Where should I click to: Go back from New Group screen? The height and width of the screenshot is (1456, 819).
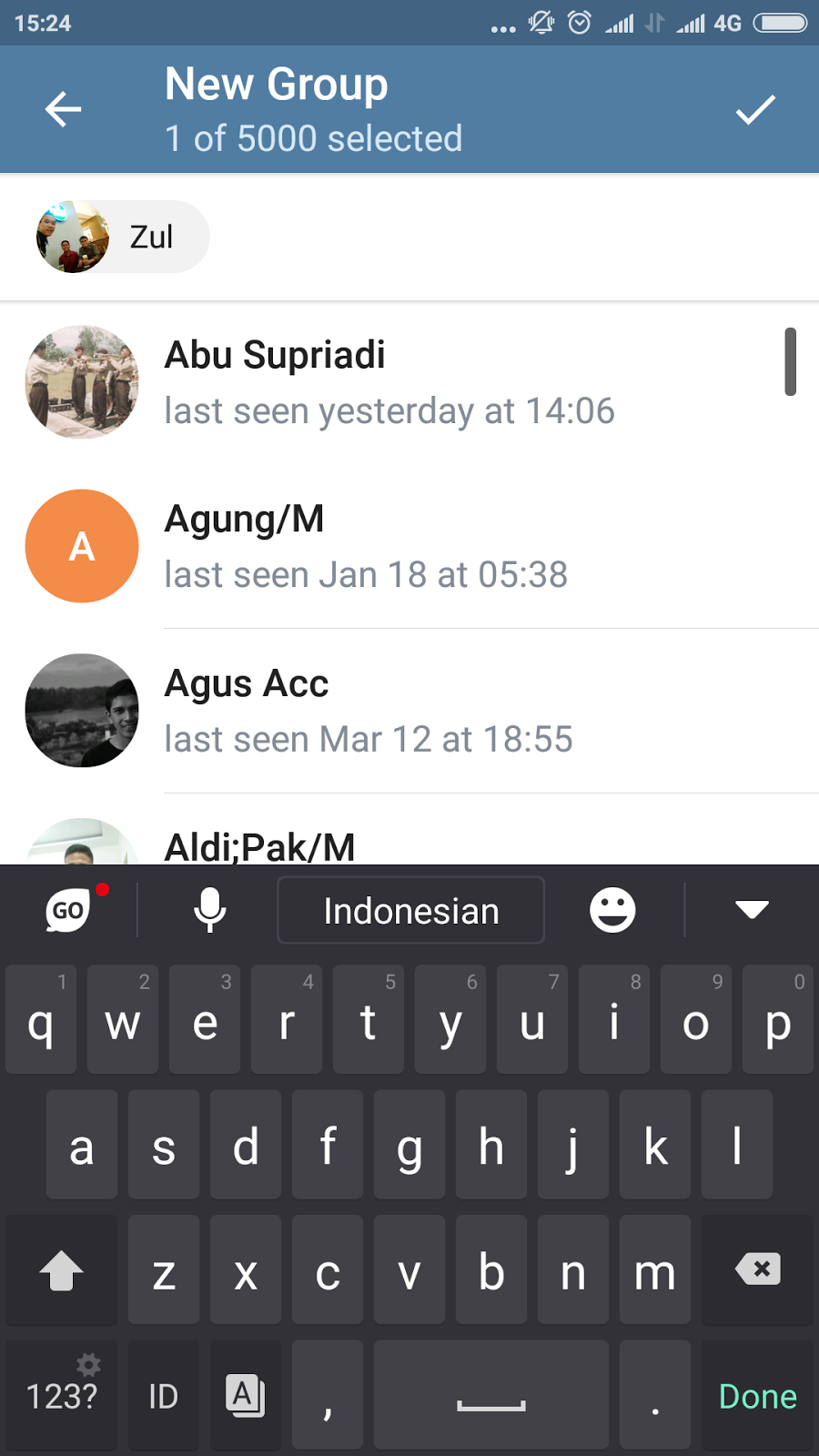(x=64, y=110)
